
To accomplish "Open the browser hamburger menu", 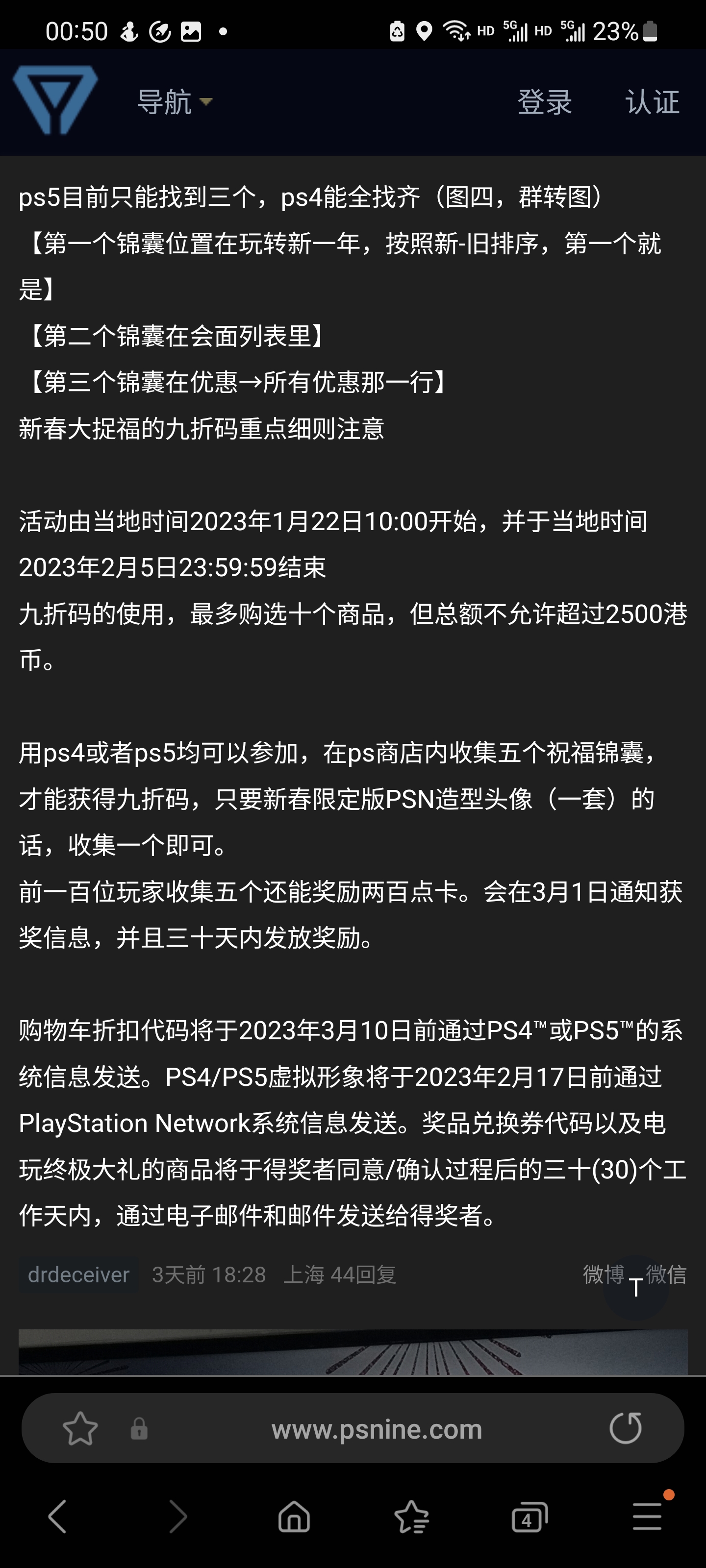I will (648, 1516).
